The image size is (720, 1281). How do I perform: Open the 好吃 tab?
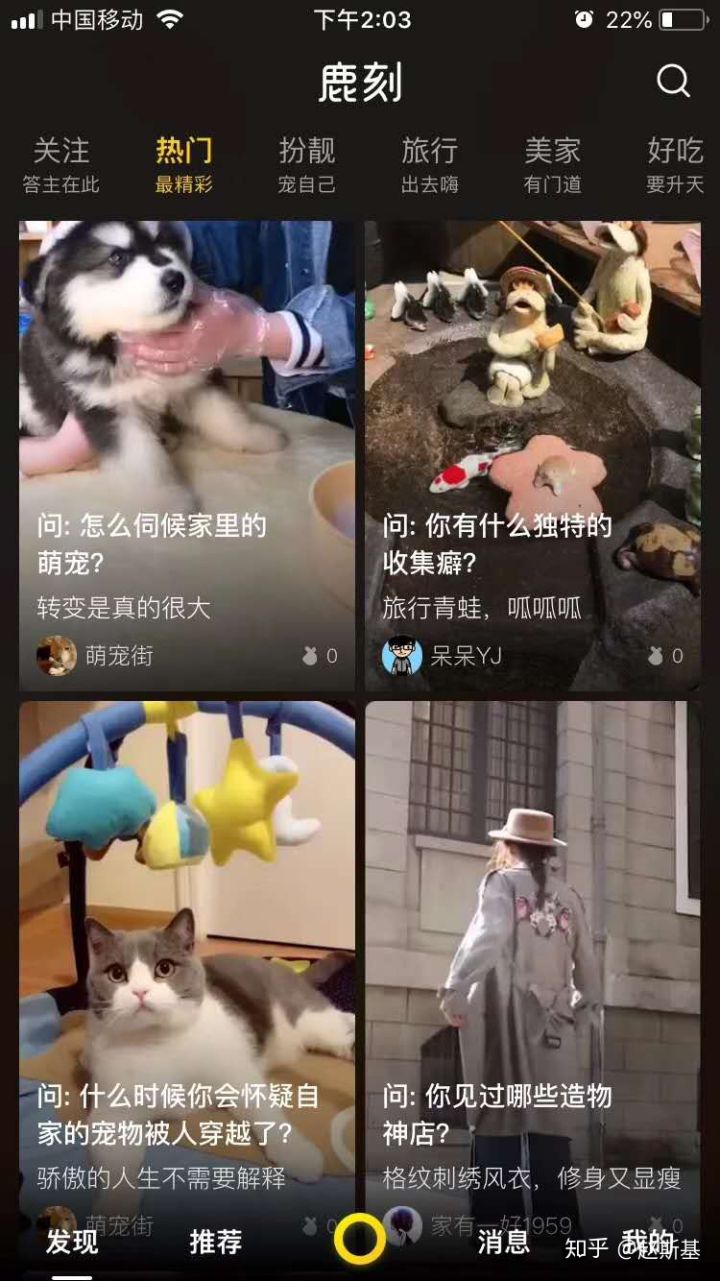(x=675, y=164)
